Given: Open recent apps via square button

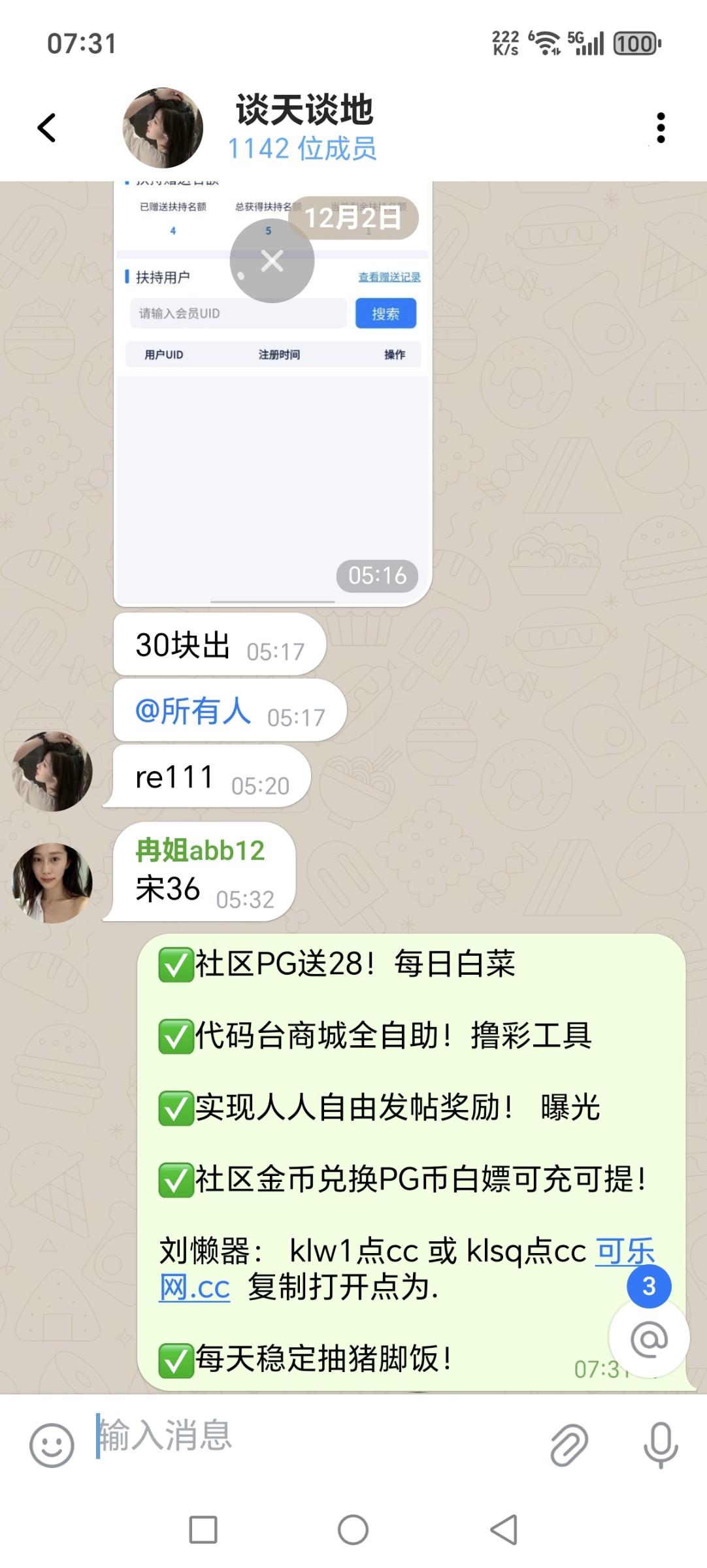Looking at the screenshot, I should tap(203, 1529).
